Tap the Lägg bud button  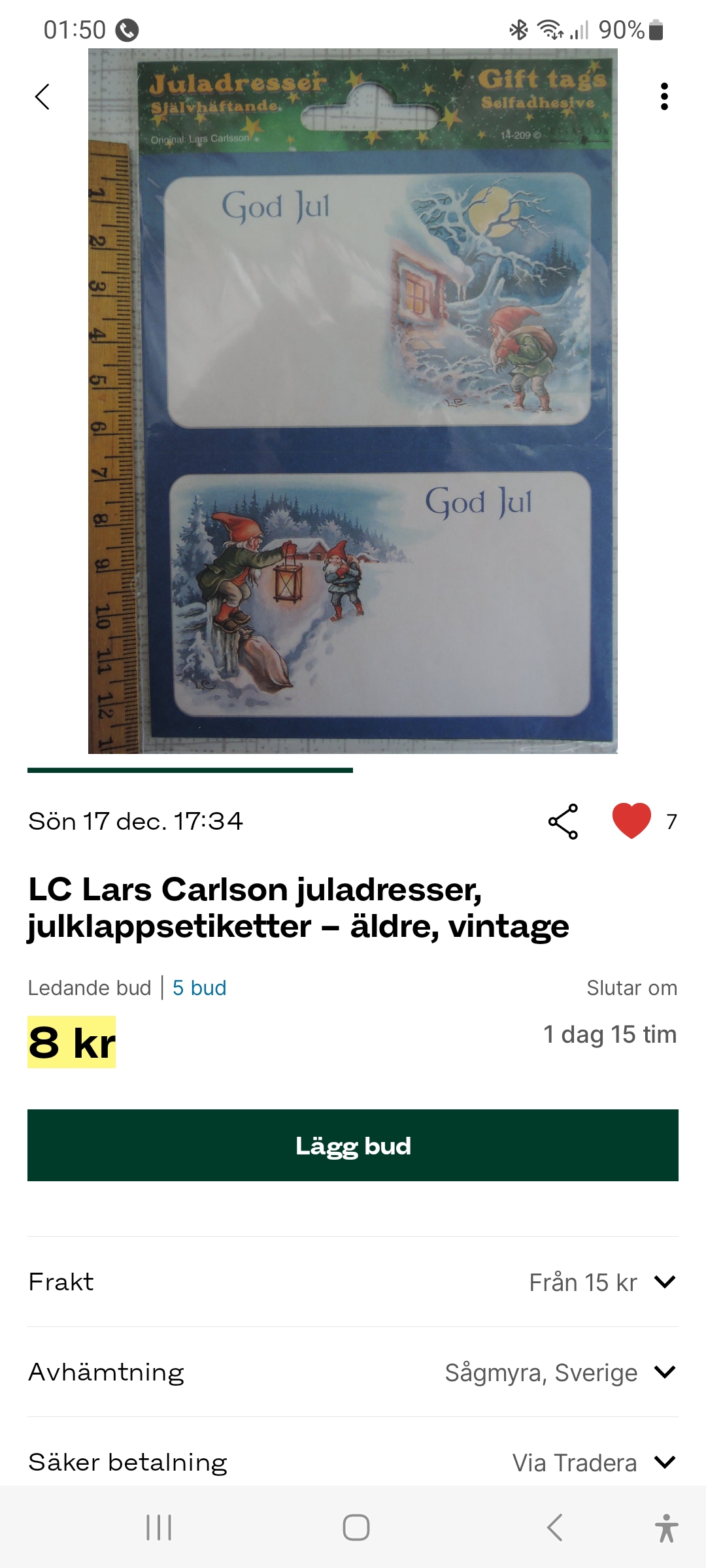353,1145
